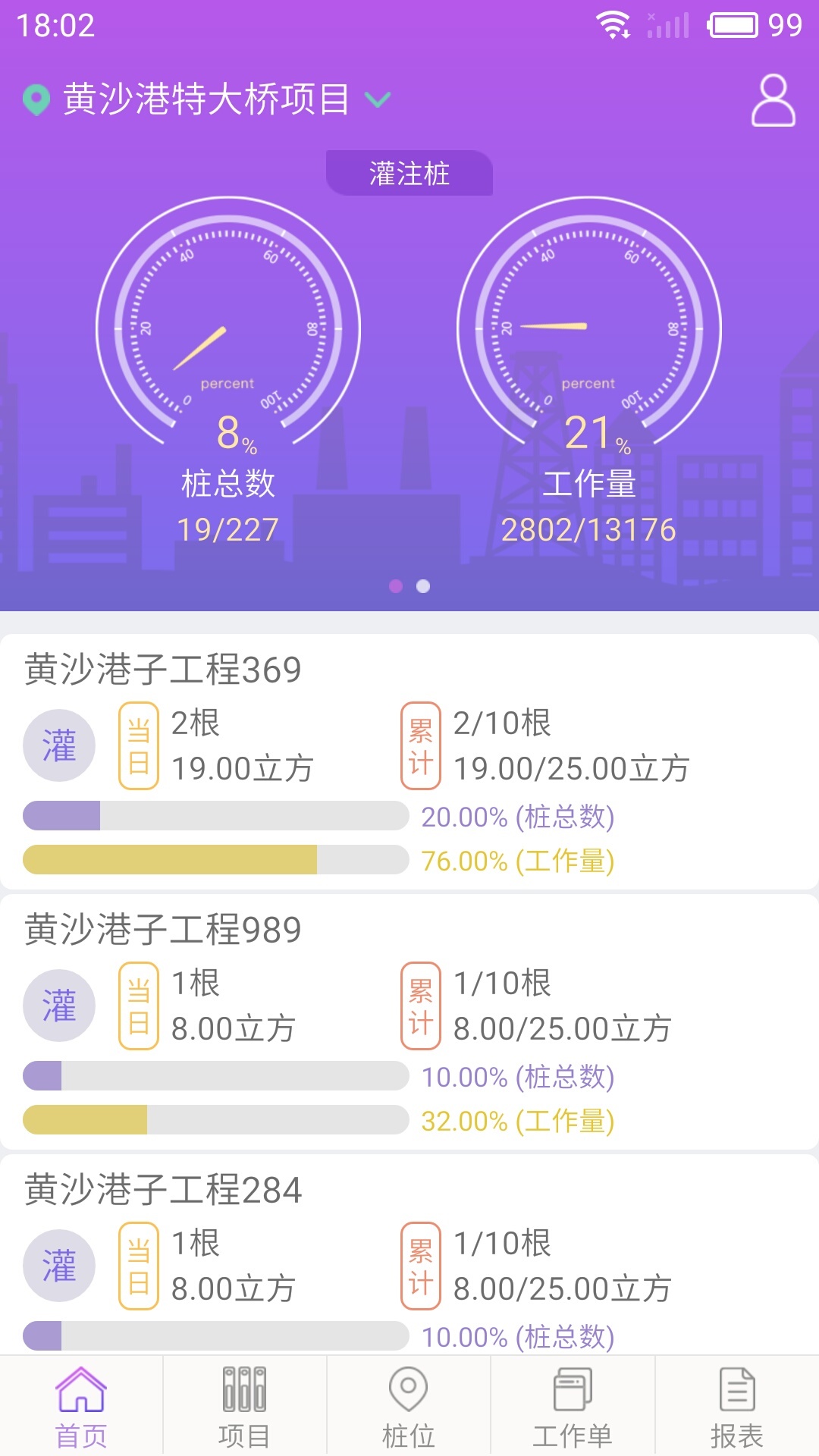Open the 黄沙港子工程369 card
This screenshot has height=1456, width=819.
409,761
